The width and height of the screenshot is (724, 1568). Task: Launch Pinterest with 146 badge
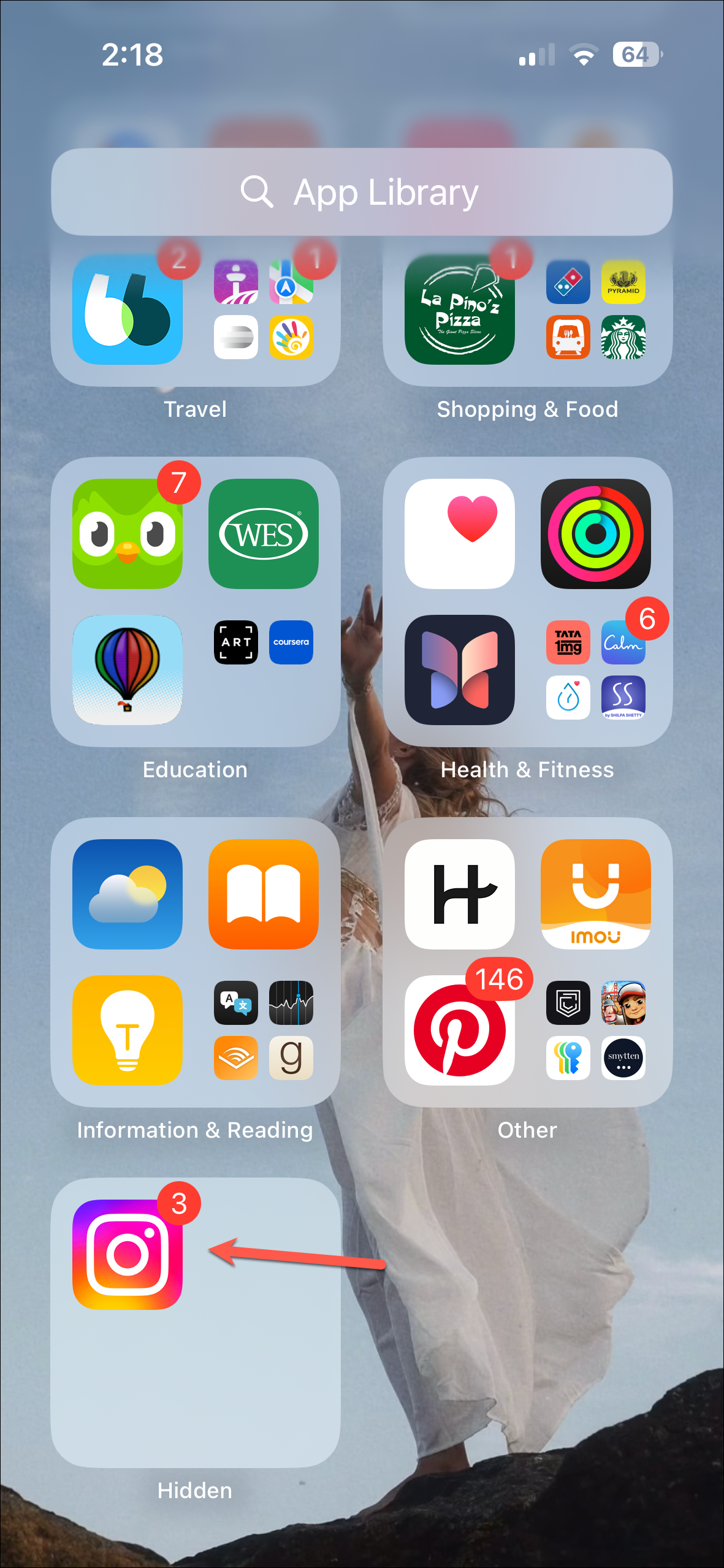(x=460, y=1030)
